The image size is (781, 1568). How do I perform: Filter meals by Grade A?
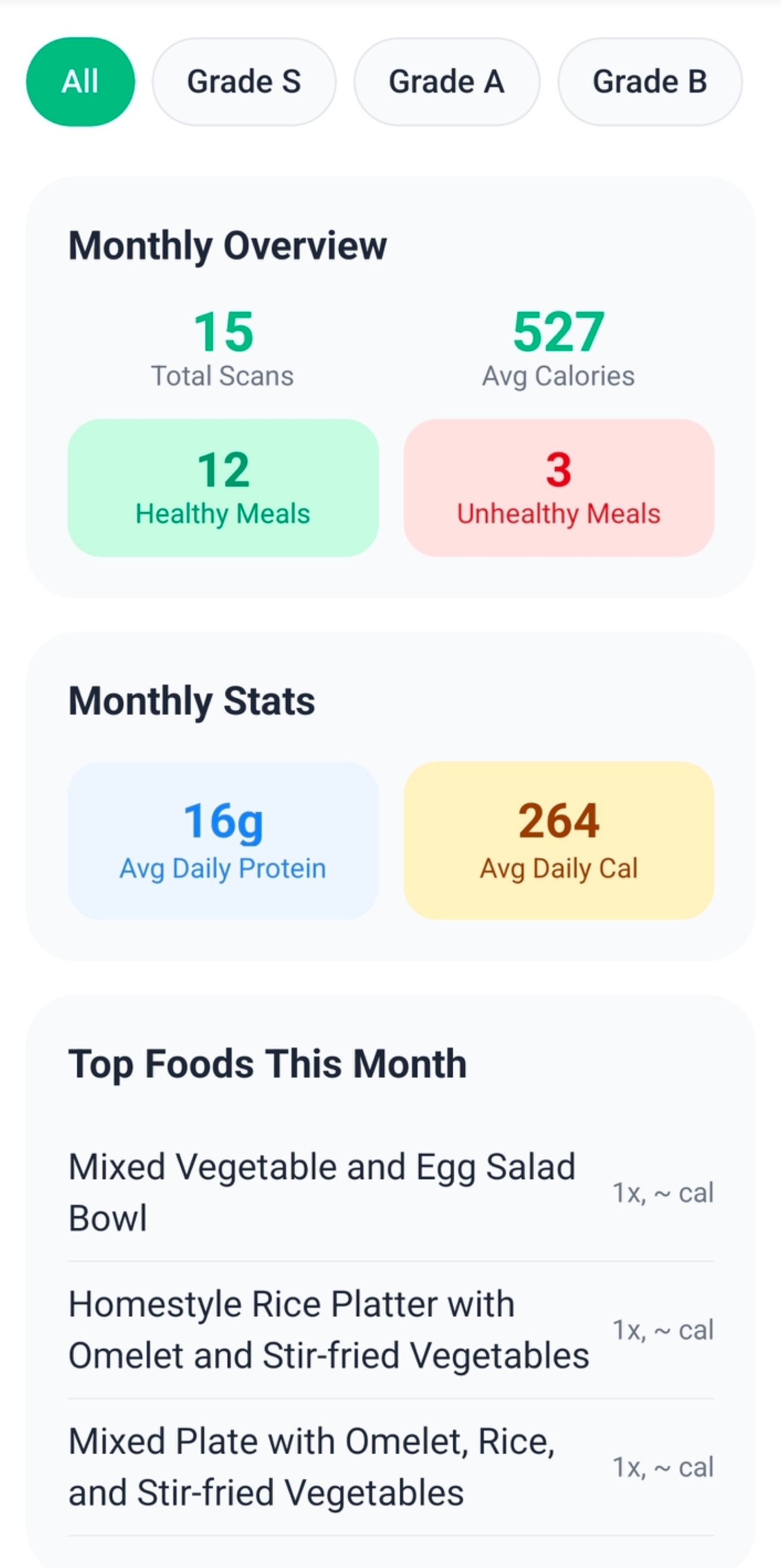coord(447,83)
